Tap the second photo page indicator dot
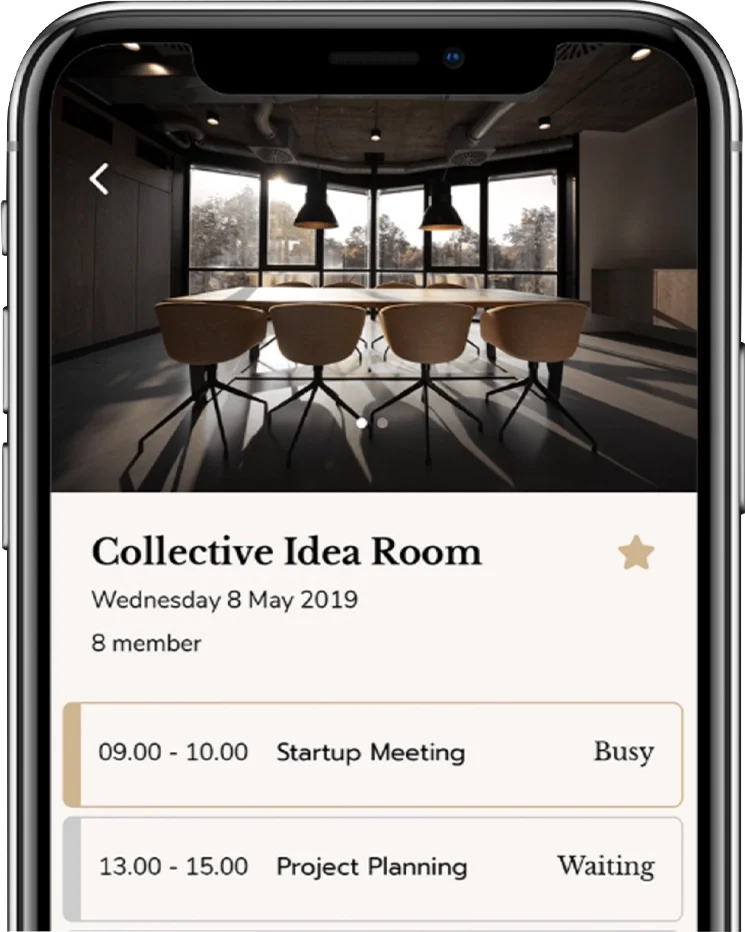Image resolution: width=745 pixels, height=932 pixels. click(x=383, y=423)
